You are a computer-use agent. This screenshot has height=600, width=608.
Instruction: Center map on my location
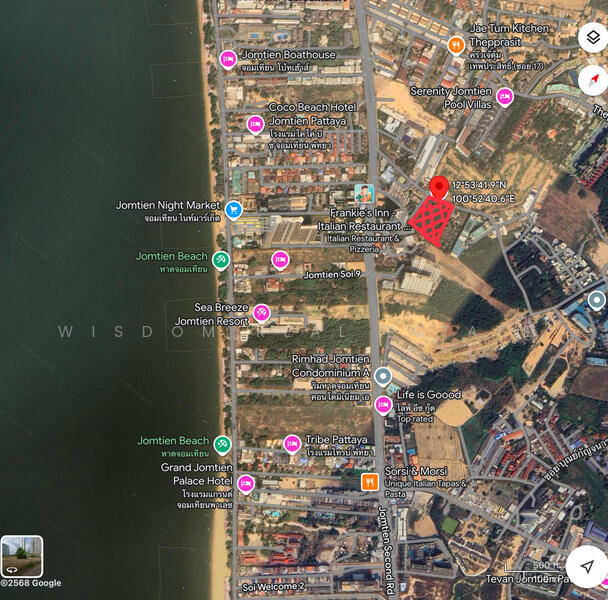pyautogui.click(x=586, y=566)
